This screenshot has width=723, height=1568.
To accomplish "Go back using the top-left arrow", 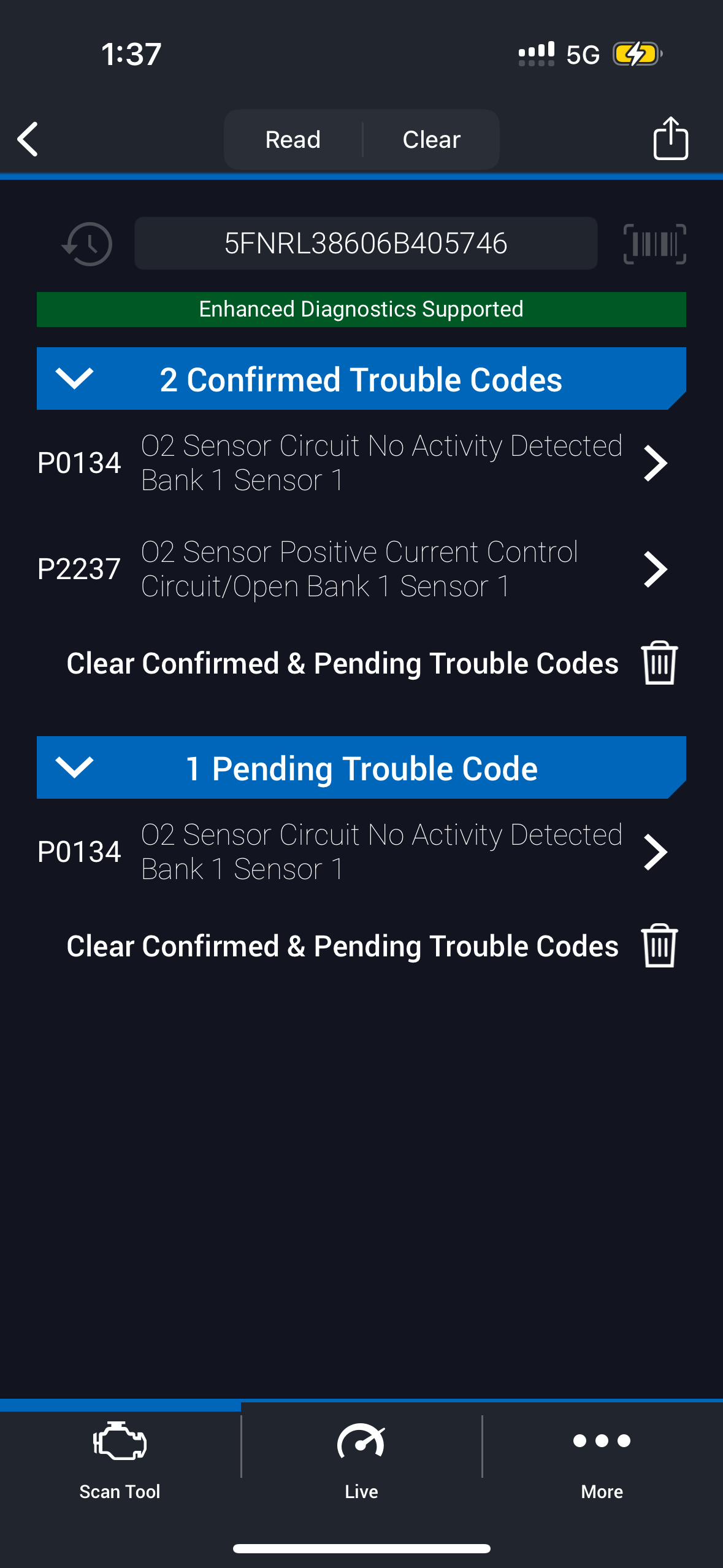I will [x=28, y=139].
